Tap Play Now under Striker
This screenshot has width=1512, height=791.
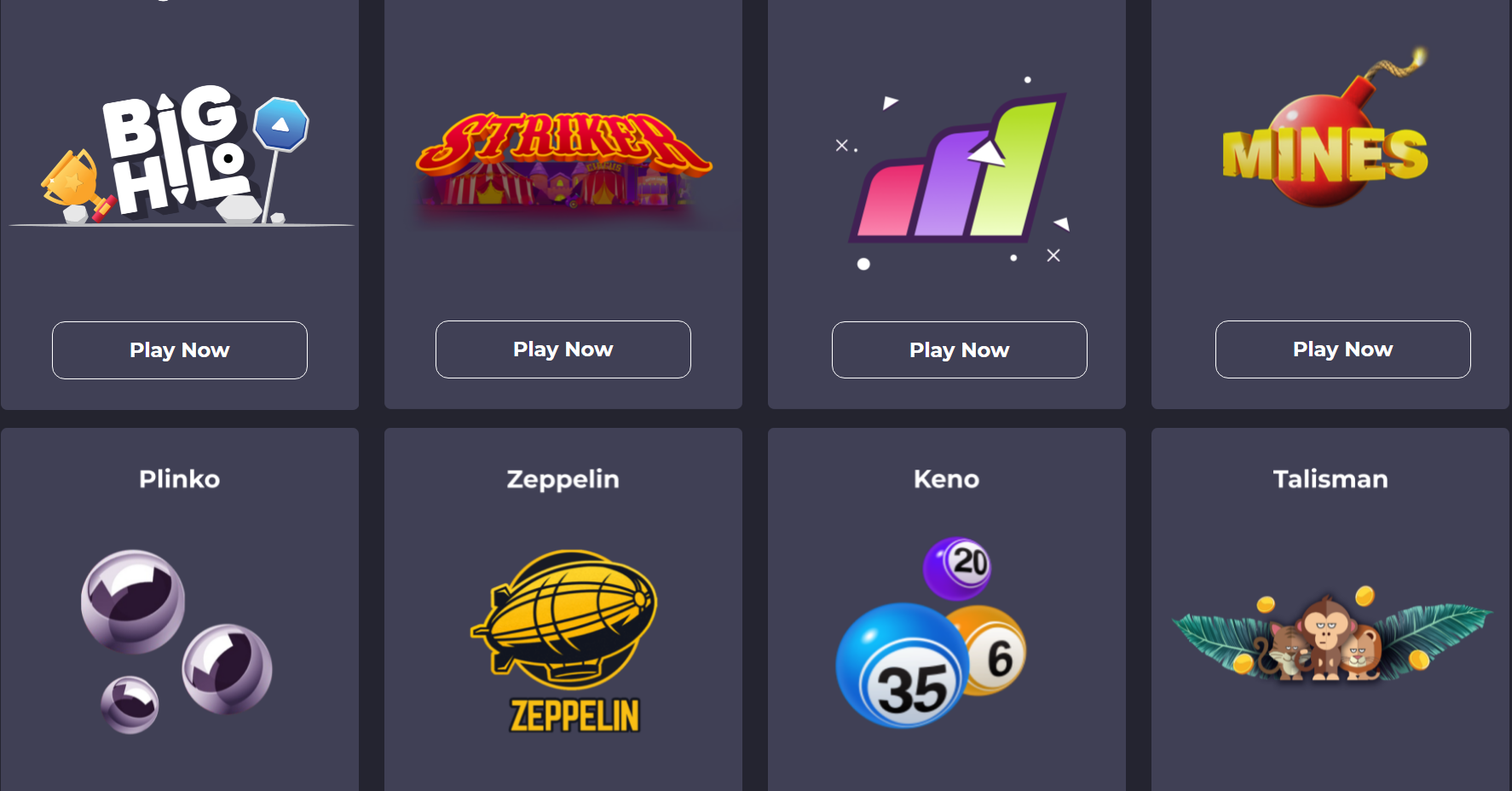click(563, 349)
